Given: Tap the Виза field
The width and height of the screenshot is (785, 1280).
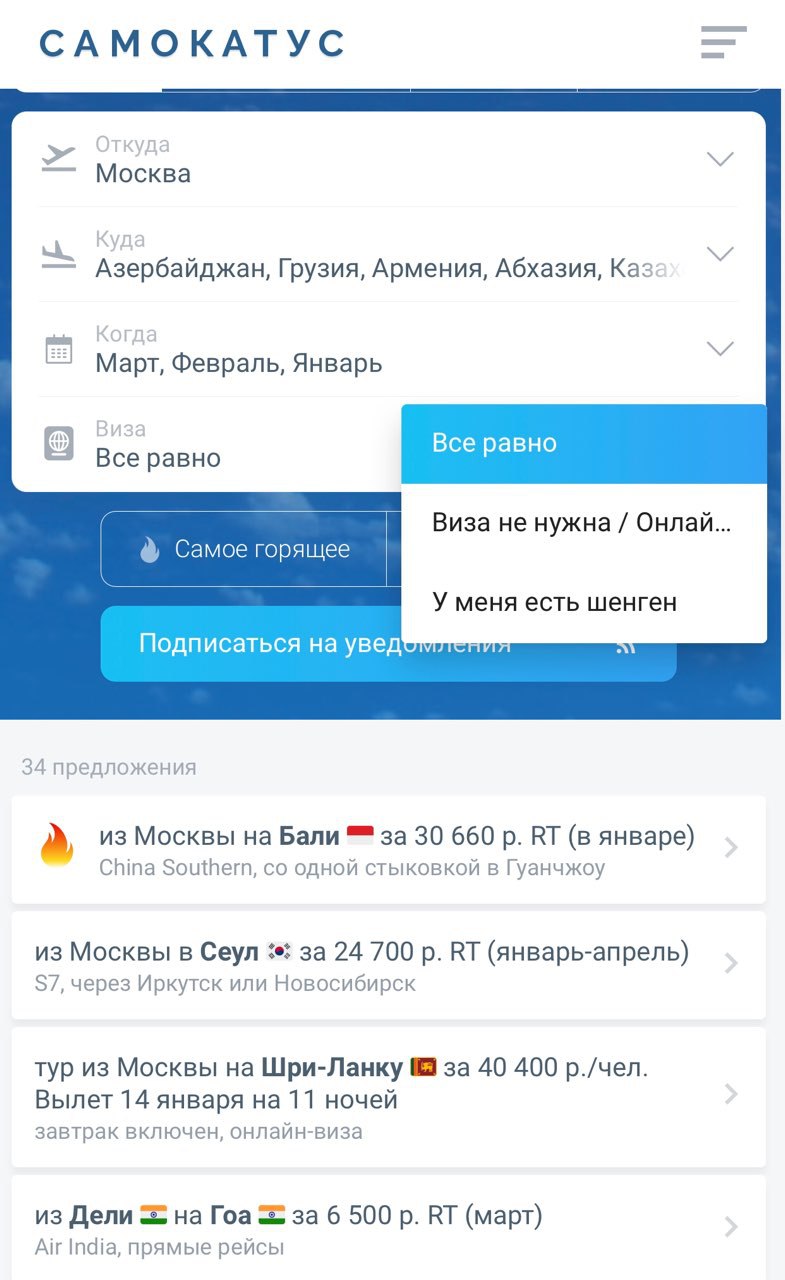Looking at the screenshot, I should tap(200, 445).
